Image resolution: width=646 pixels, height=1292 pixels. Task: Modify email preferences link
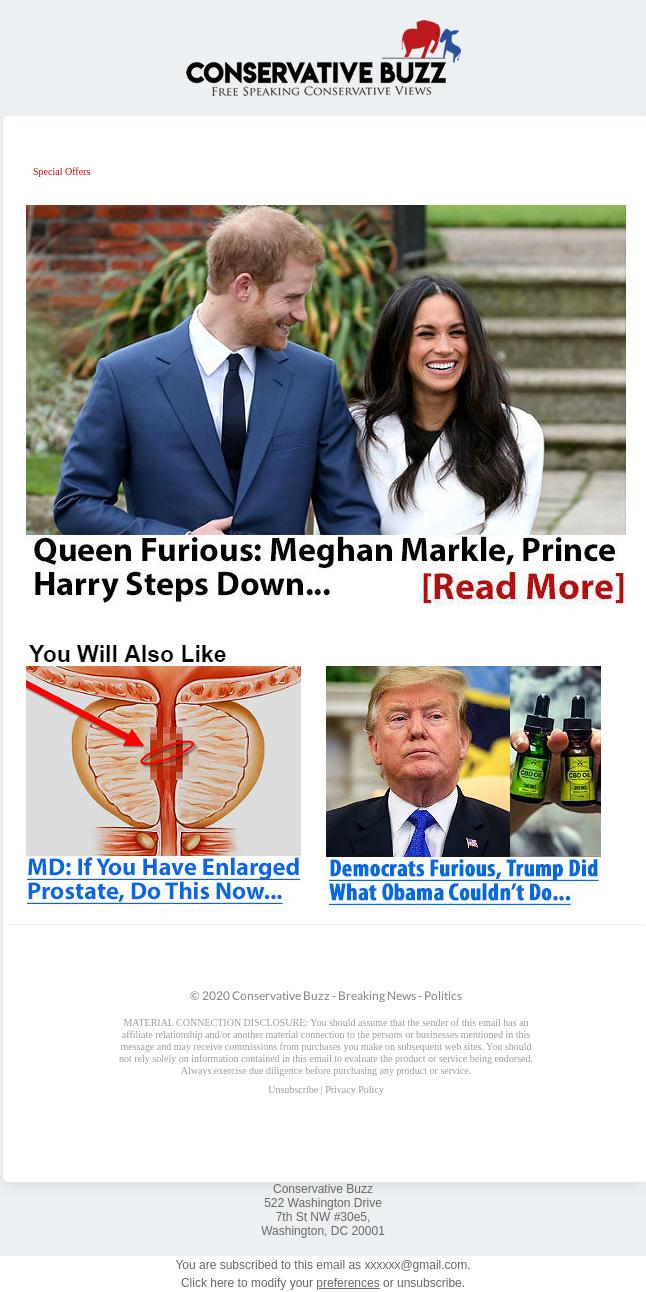tap(347, 1283)
